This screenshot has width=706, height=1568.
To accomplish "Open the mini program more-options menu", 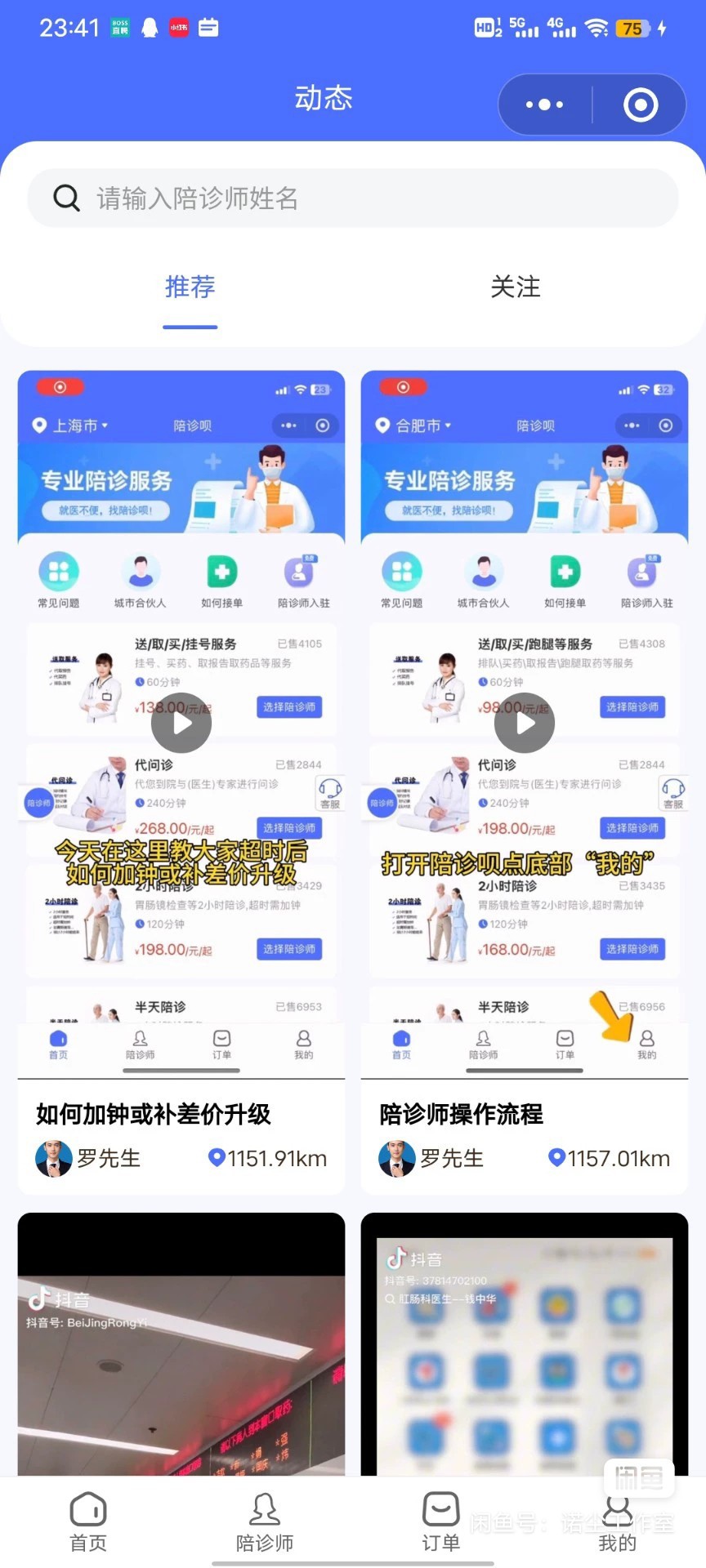I will (x=545, y=105).
